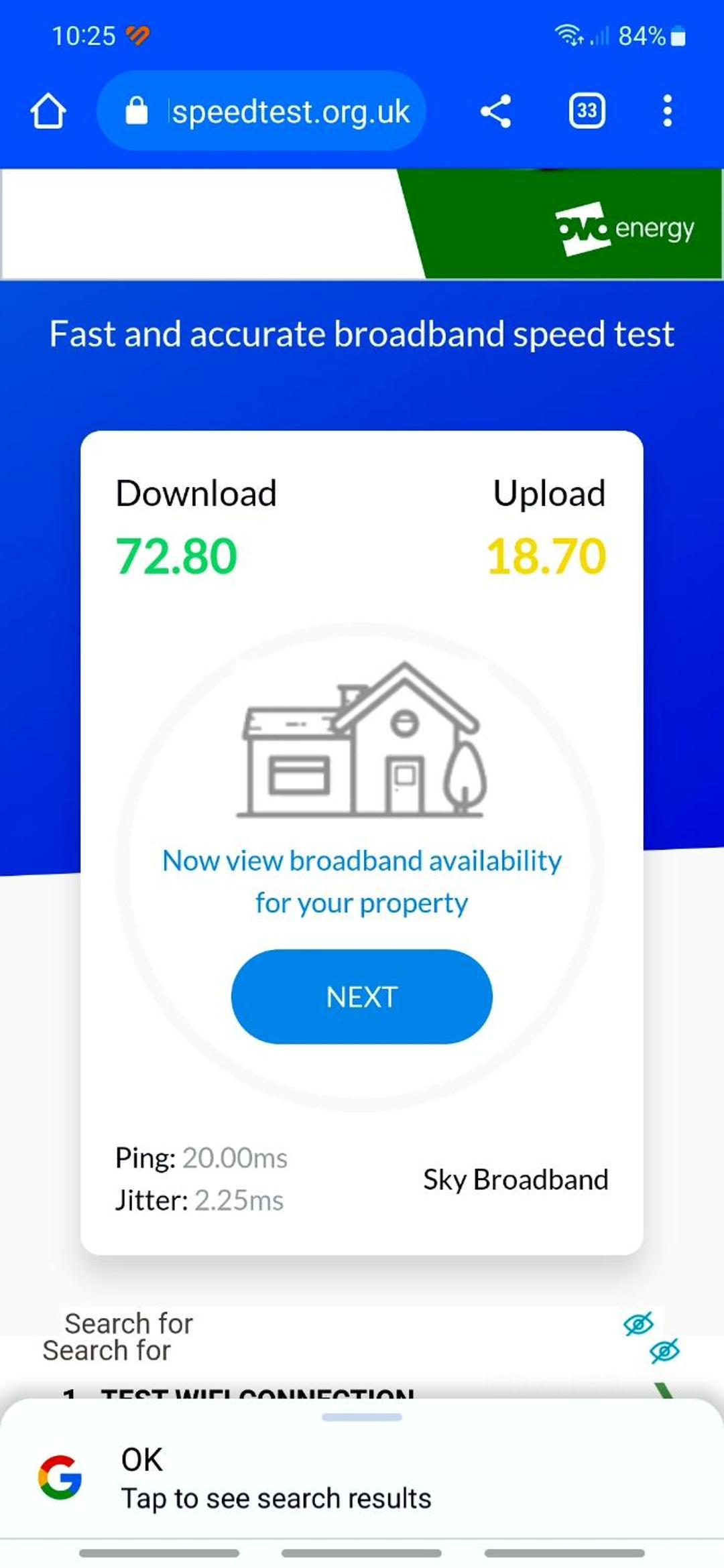Open the OVO energy ad banner
The image size is (724, 1568).
tap(362, 224)
